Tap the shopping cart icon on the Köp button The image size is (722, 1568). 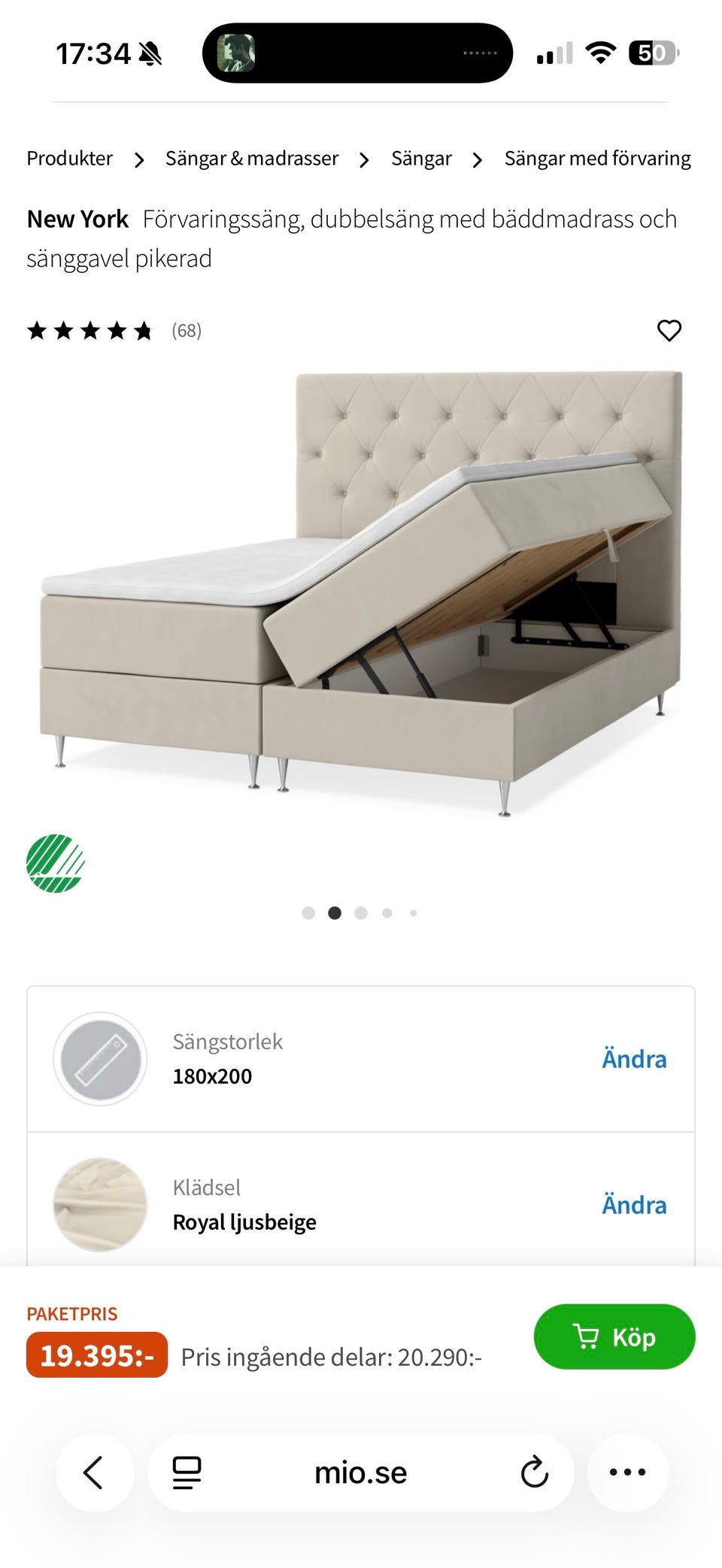588,1336
